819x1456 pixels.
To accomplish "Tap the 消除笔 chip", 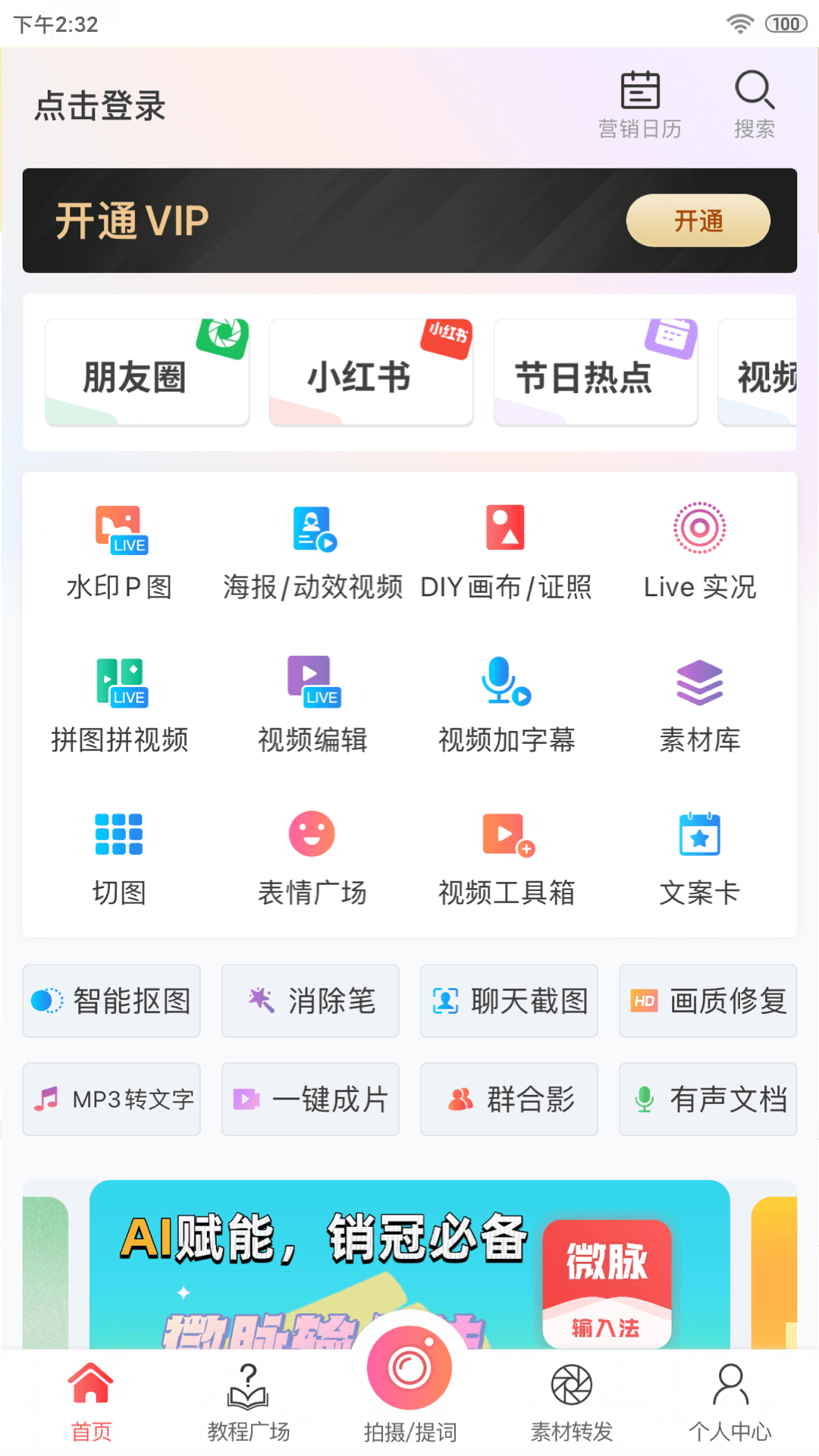I will pos(310,1001).
